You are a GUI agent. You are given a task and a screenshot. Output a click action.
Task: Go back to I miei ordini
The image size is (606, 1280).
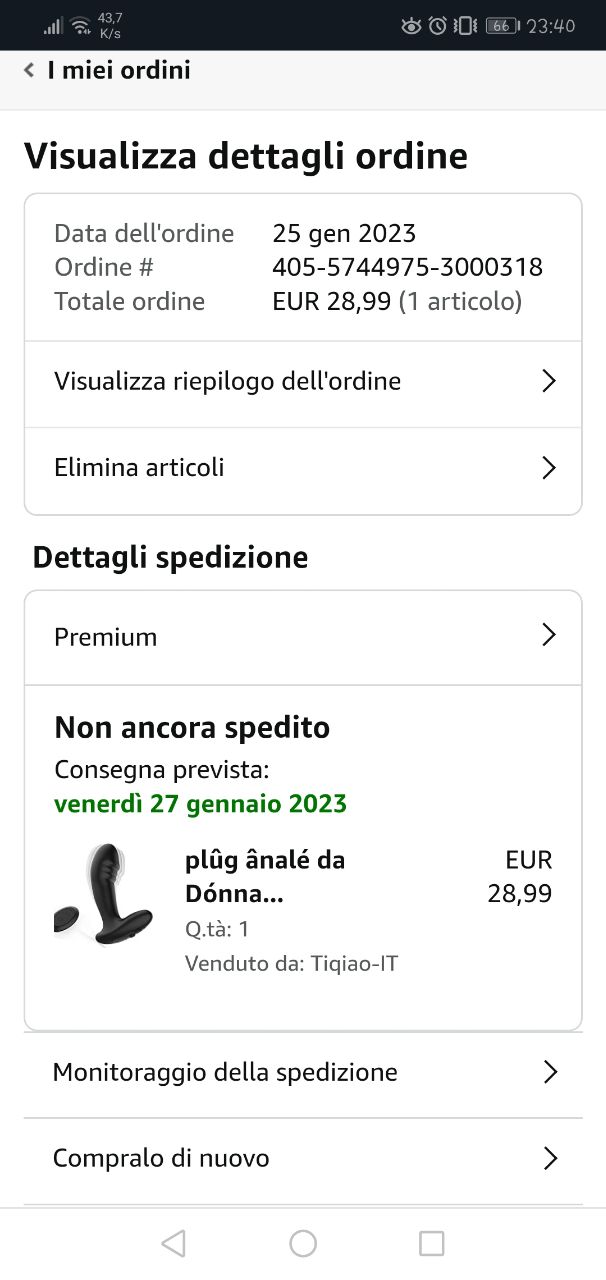pos(106,71)
